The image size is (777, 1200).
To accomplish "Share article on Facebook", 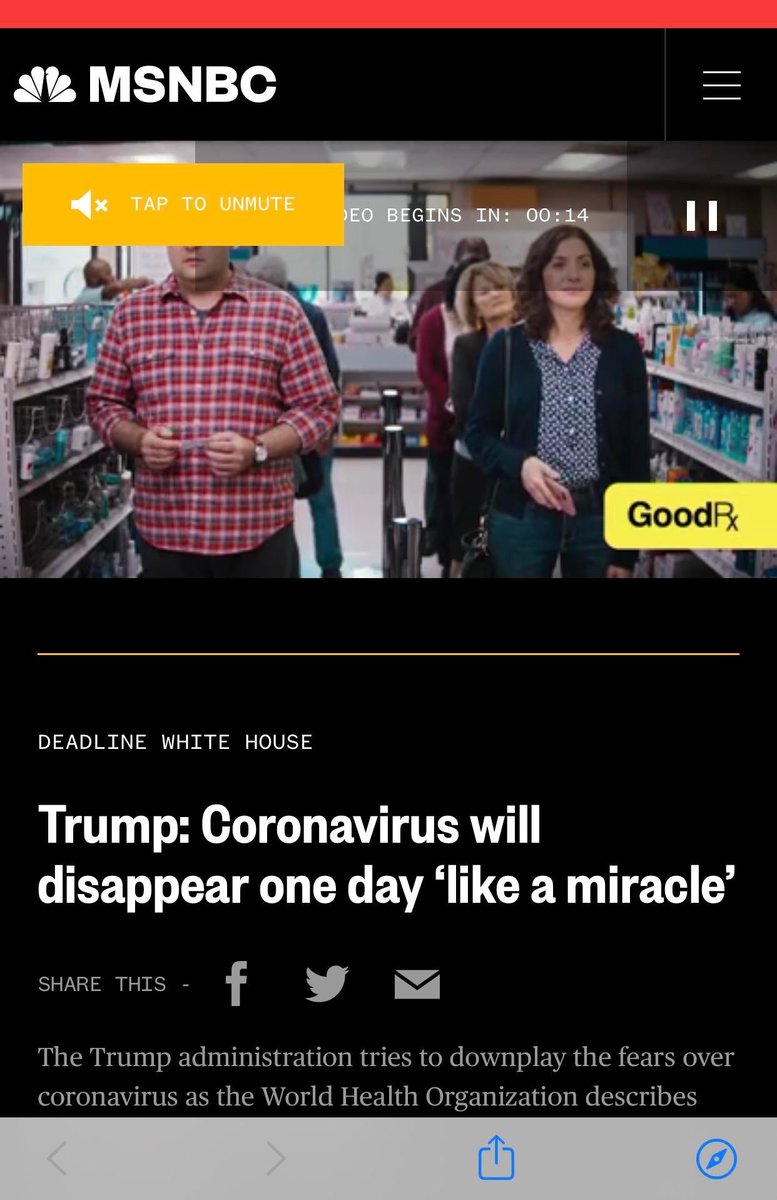I will pyautogui.click(x=236, y=984).
